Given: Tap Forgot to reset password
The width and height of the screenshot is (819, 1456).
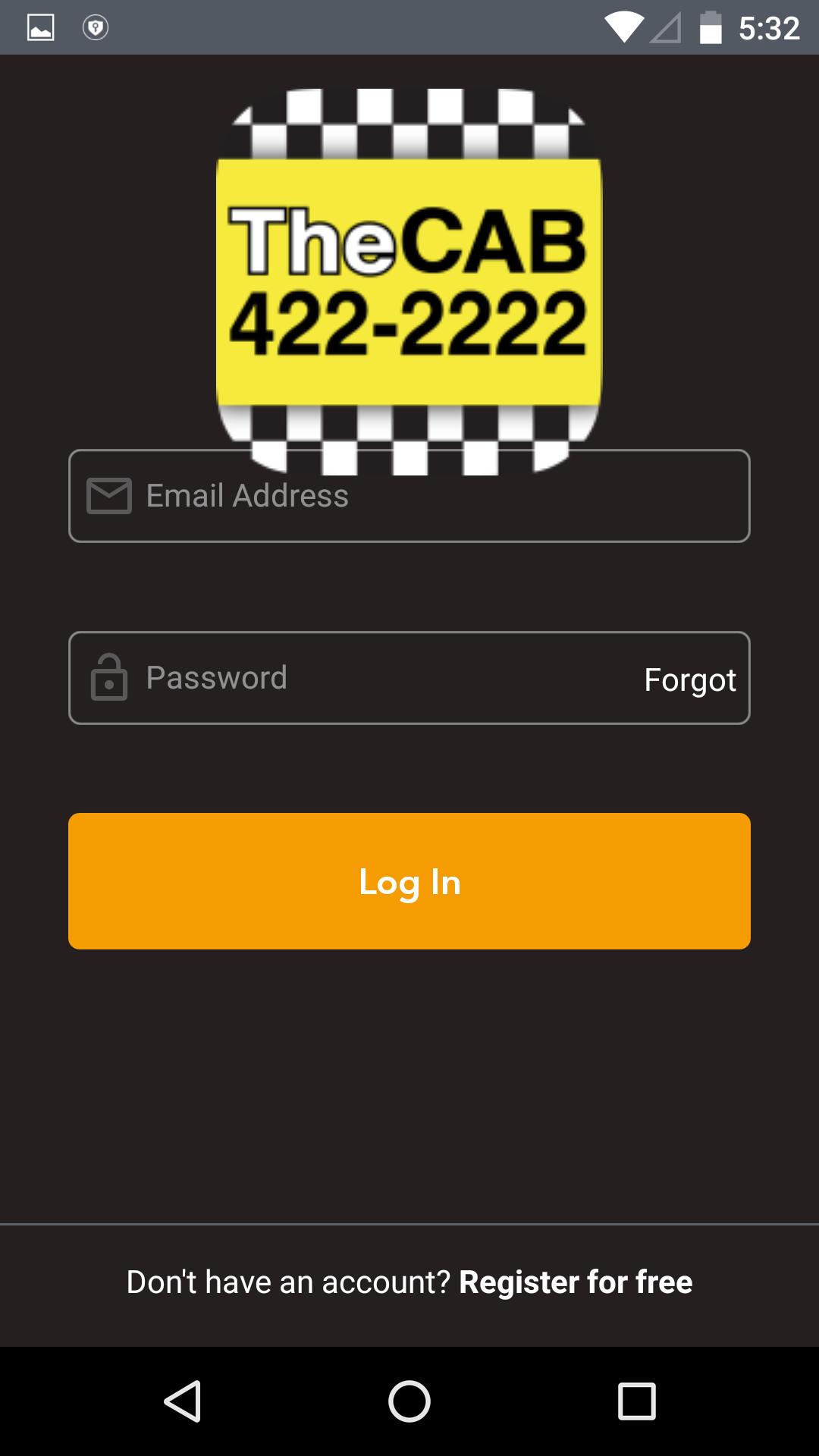Looking at the screenshot, I should pyautogui.click(x=690, y=679).
